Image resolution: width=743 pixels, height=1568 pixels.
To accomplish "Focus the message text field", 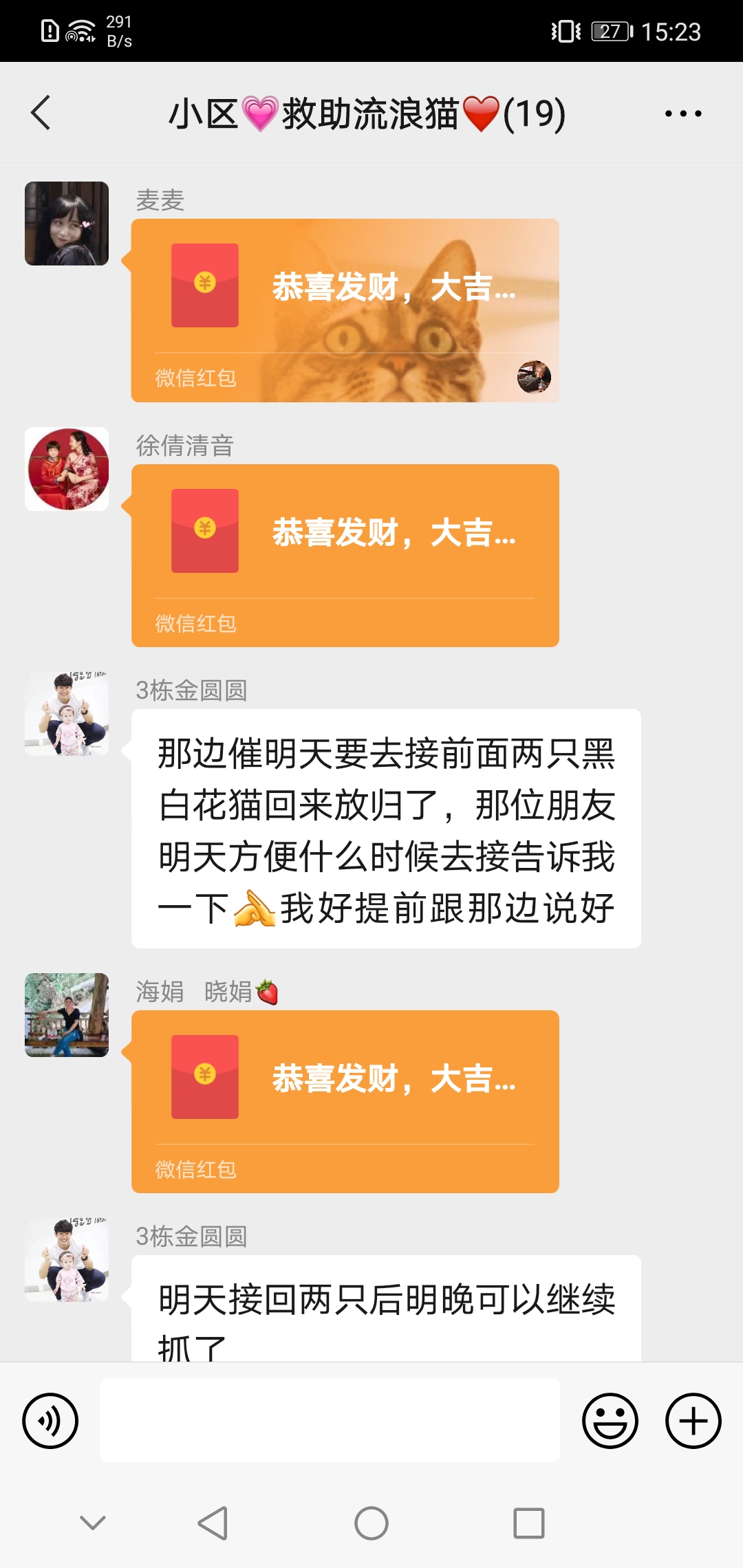I will click(330, 1420).
